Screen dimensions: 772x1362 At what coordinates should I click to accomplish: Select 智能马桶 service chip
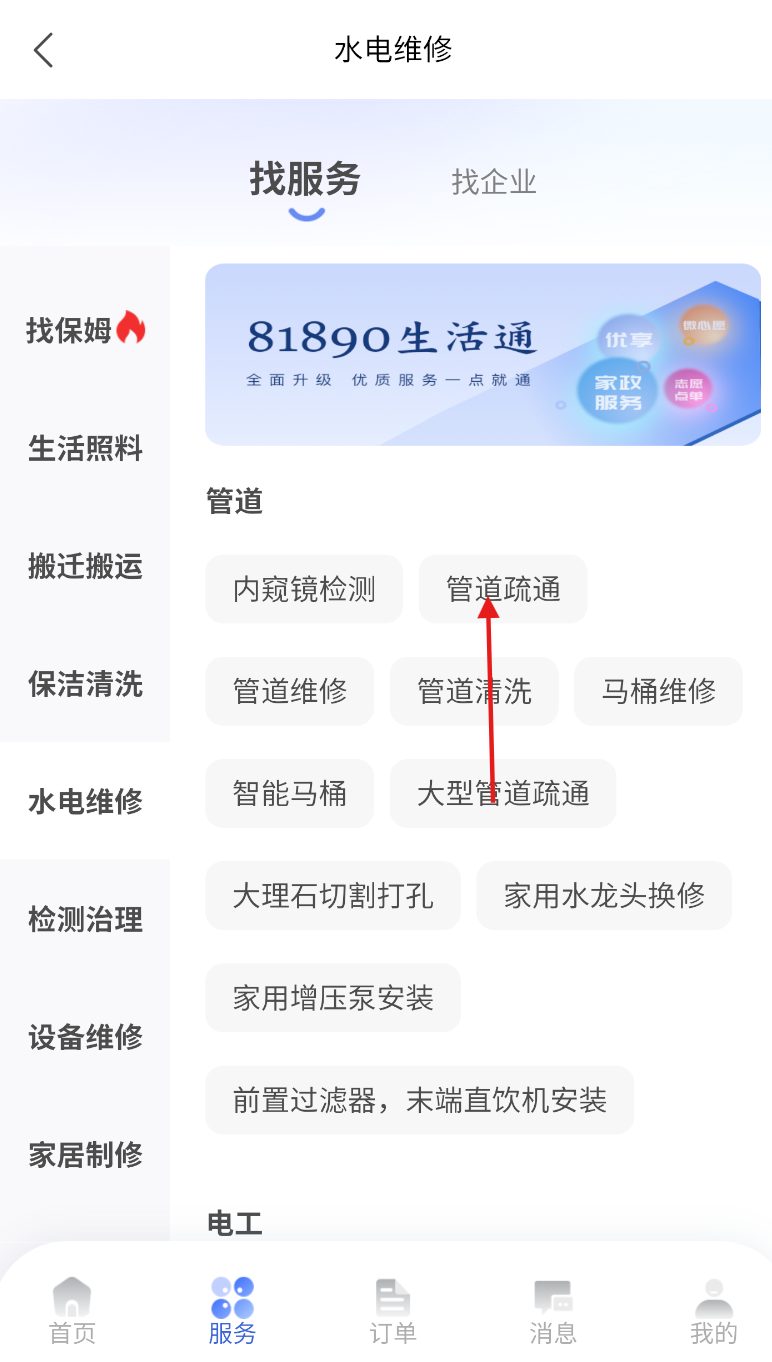click(x=290, y=793)
